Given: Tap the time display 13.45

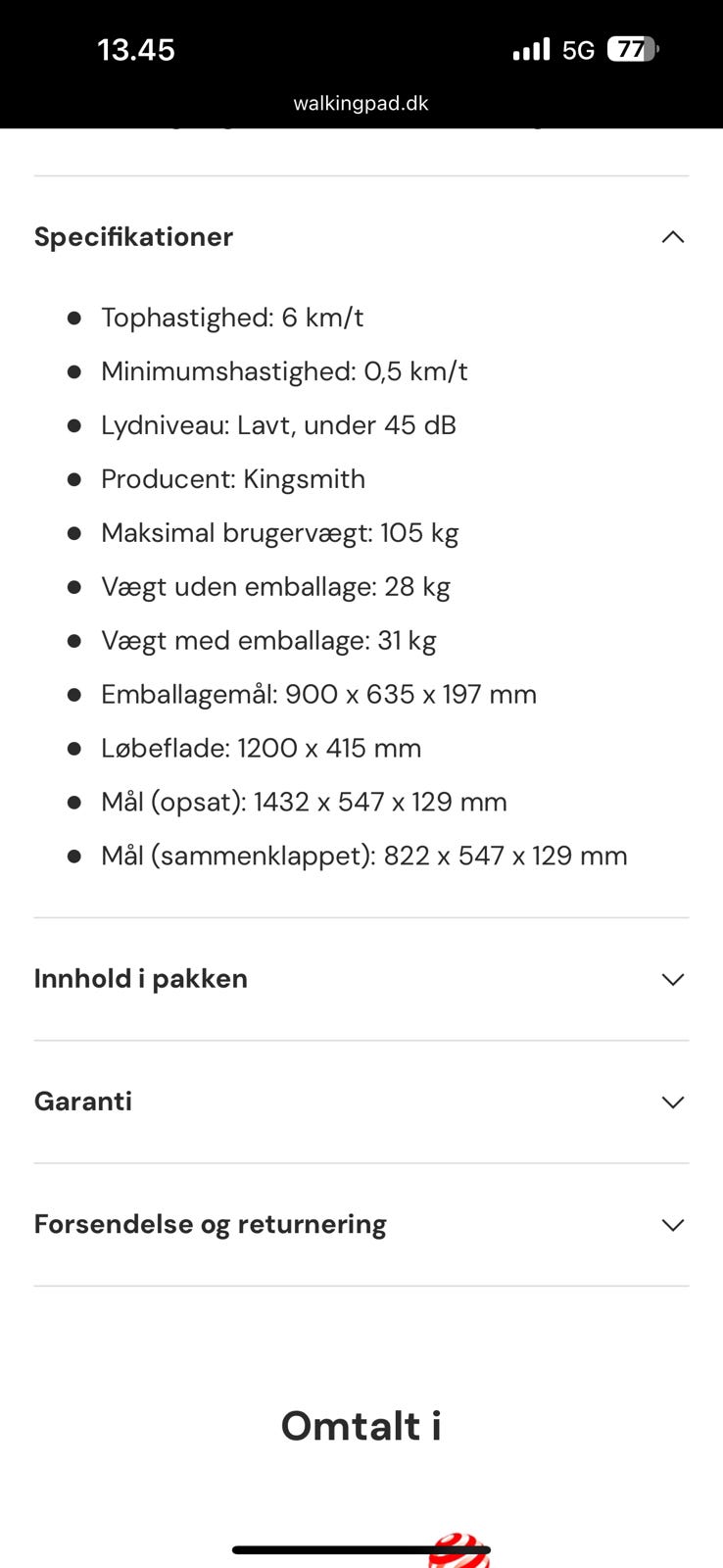Looking at the screenshot, I should click(137, 49).
